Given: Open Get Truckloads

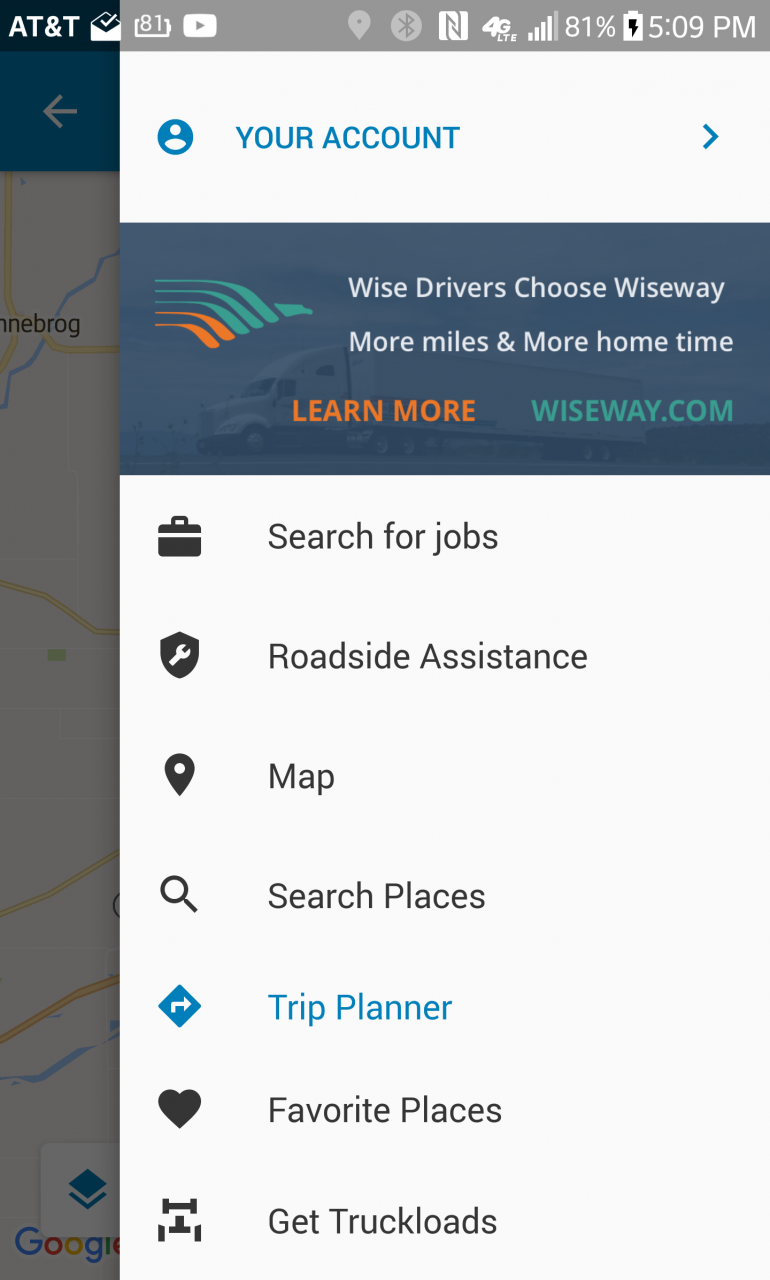Looking at the screenshot, I should [x=444, y=1221].
